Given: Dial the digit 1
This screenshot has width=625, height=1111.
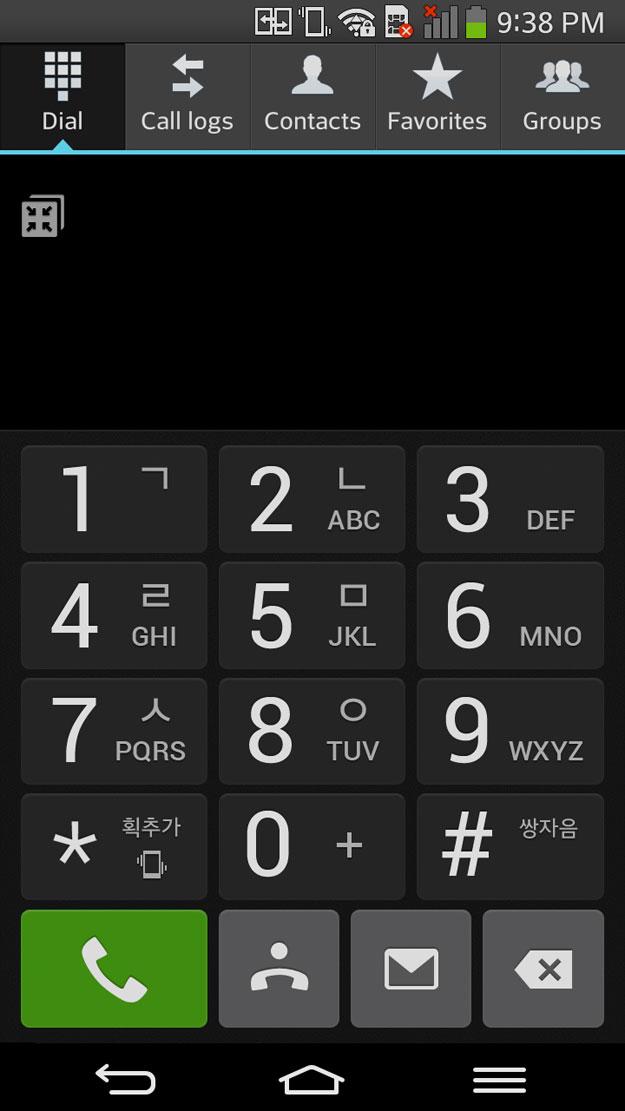Looking at the screenshot, I should click(114, 499).
